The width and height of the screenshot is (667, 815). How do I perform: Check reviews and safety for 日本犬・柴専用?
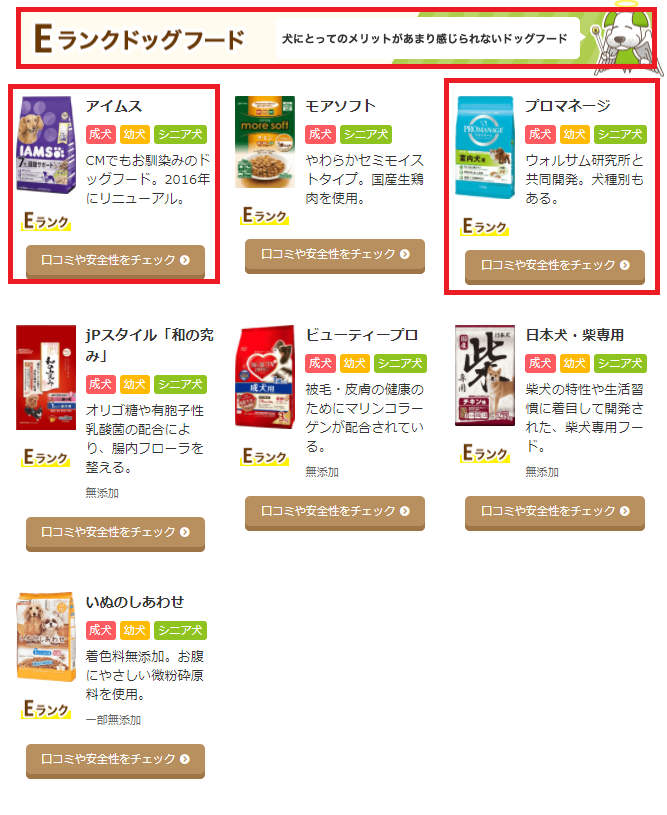point(555,511)
